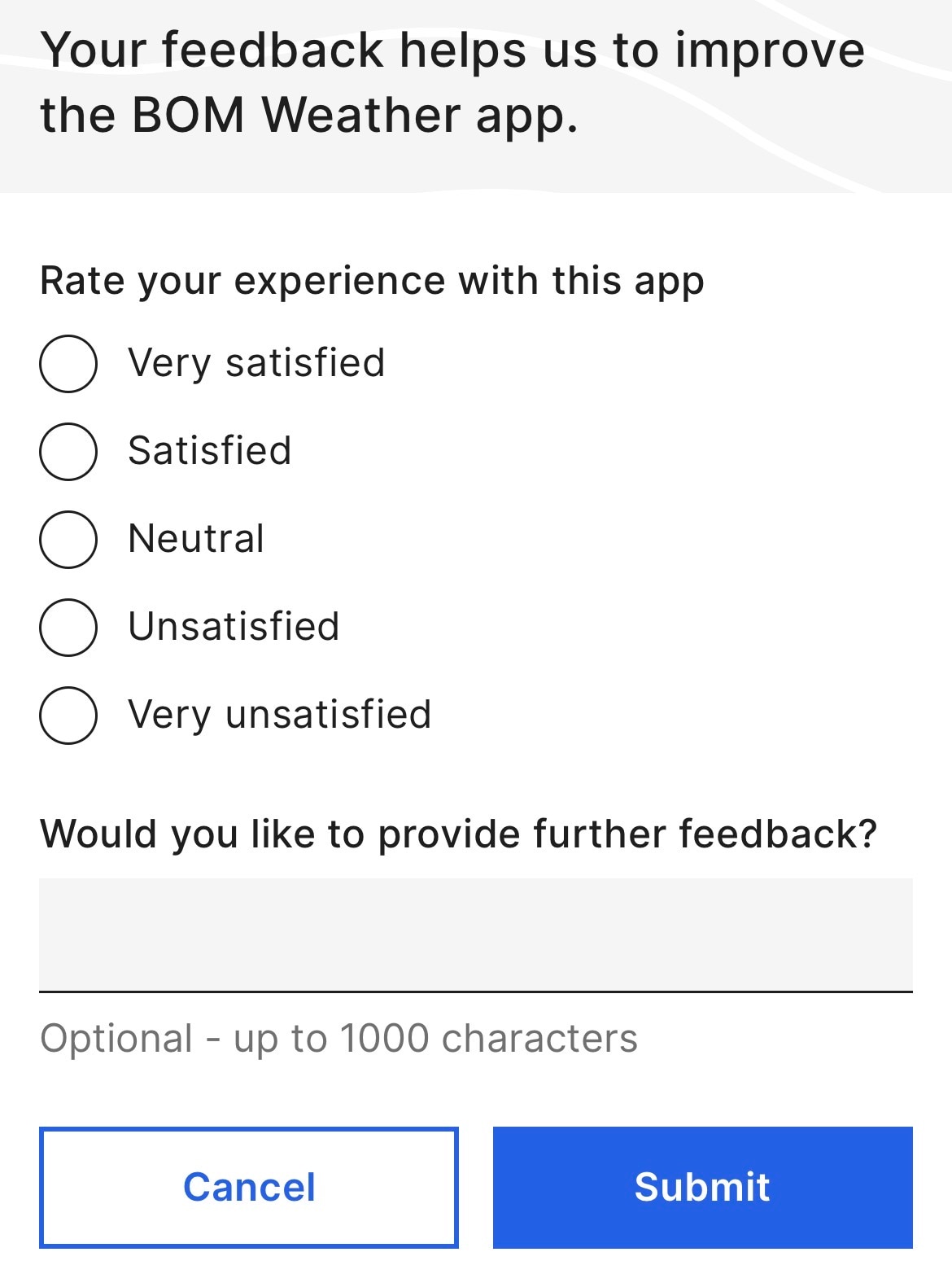The height and width of the screenshot is (1274, 952).
Task: Click the Satisfied option label
Action: click(209, 452)
